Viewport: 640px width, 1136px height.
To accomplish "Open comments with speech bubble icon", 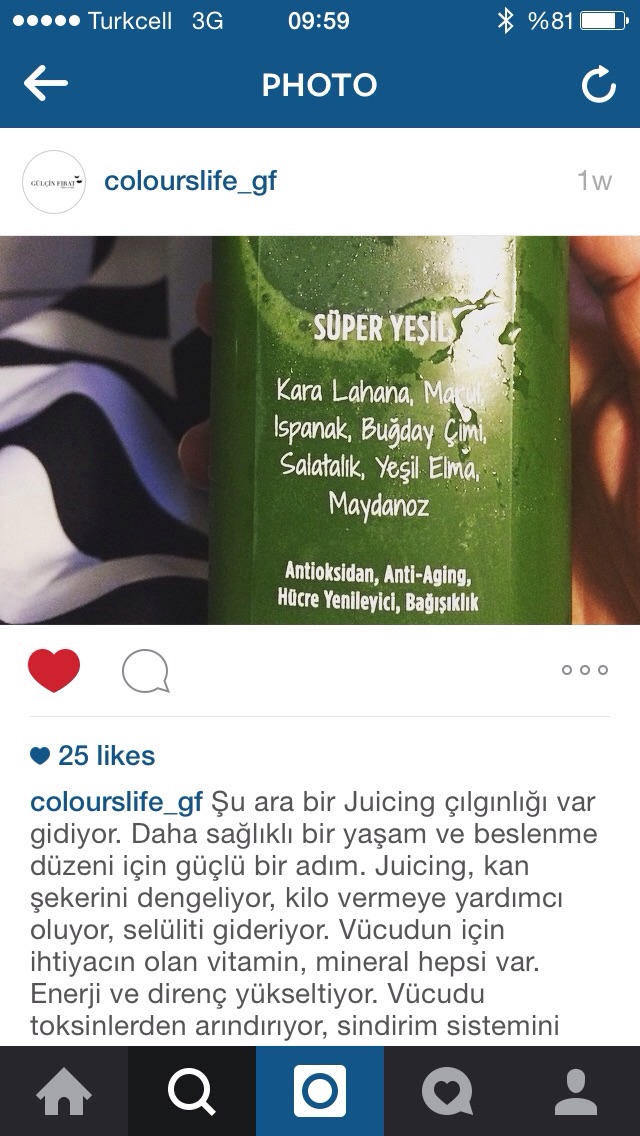I will 146,671.
